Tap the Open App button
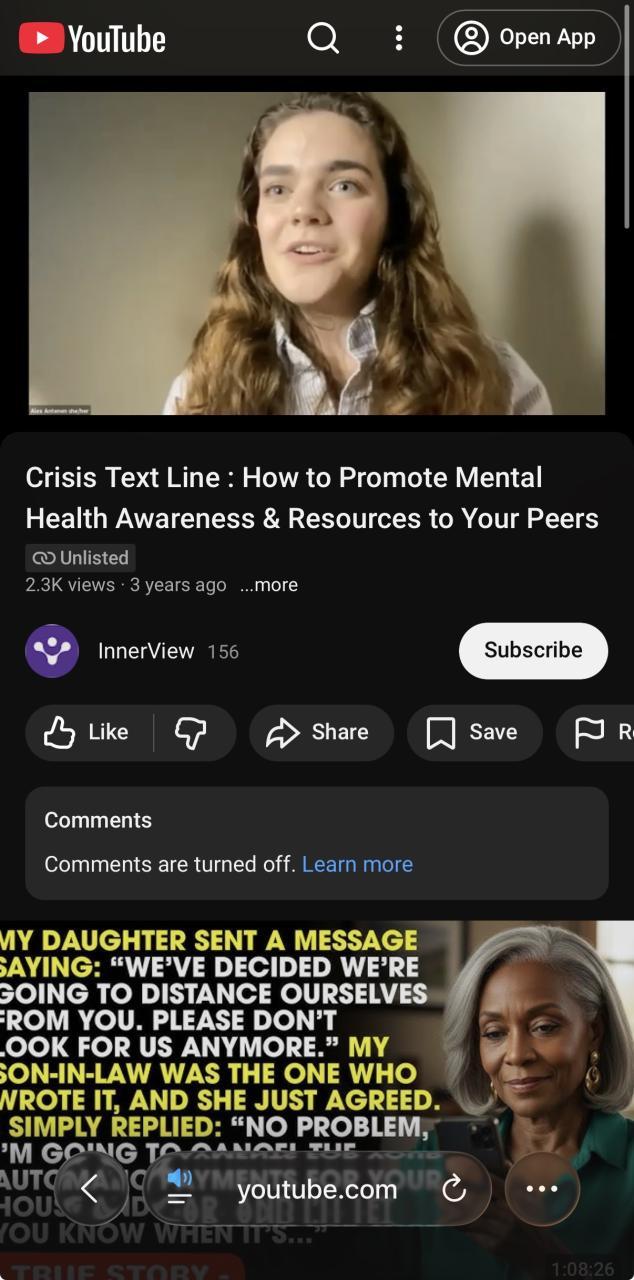Image resolution: width=634 pixels, height=1280 pixels. click(528, 38)
